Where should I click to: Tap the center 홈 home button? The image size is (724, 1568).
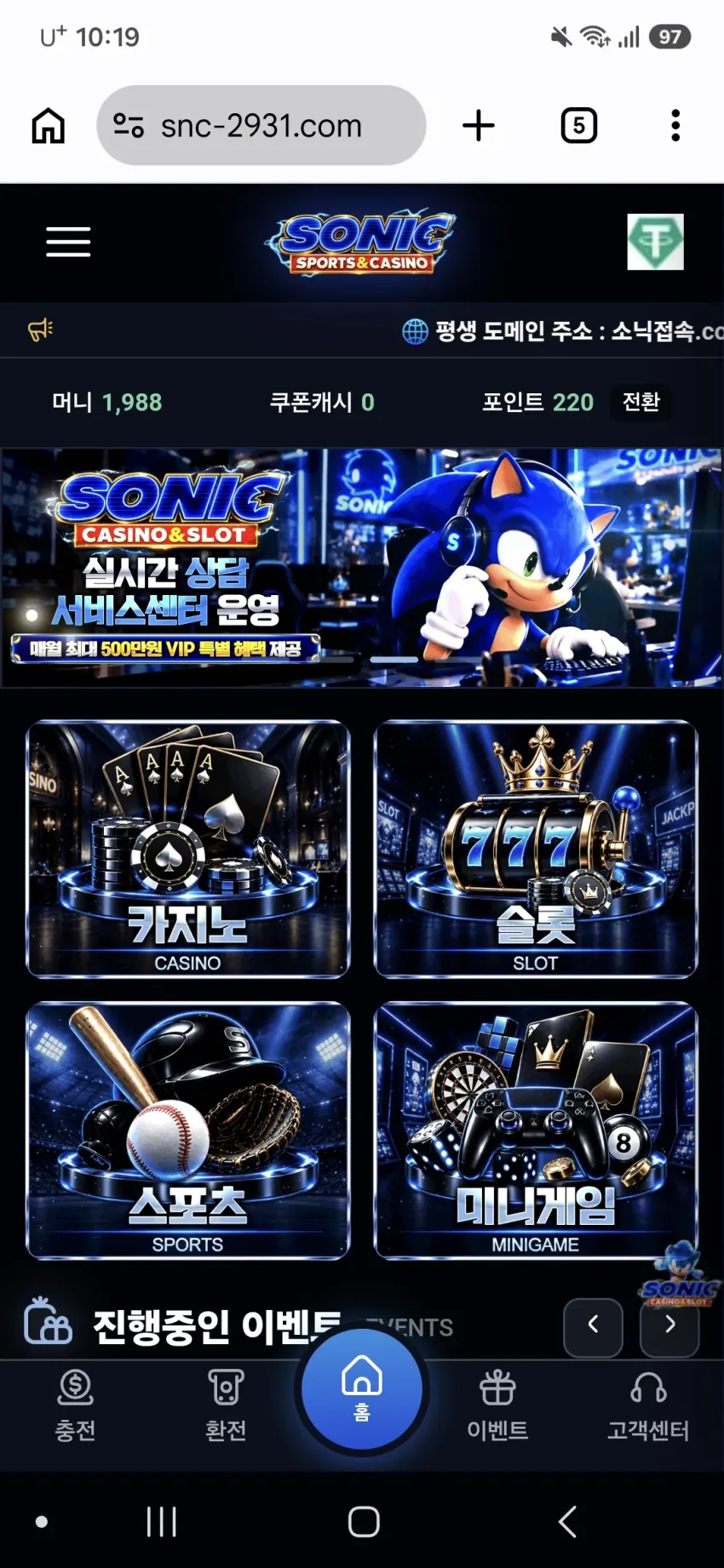click(362, 1388)
